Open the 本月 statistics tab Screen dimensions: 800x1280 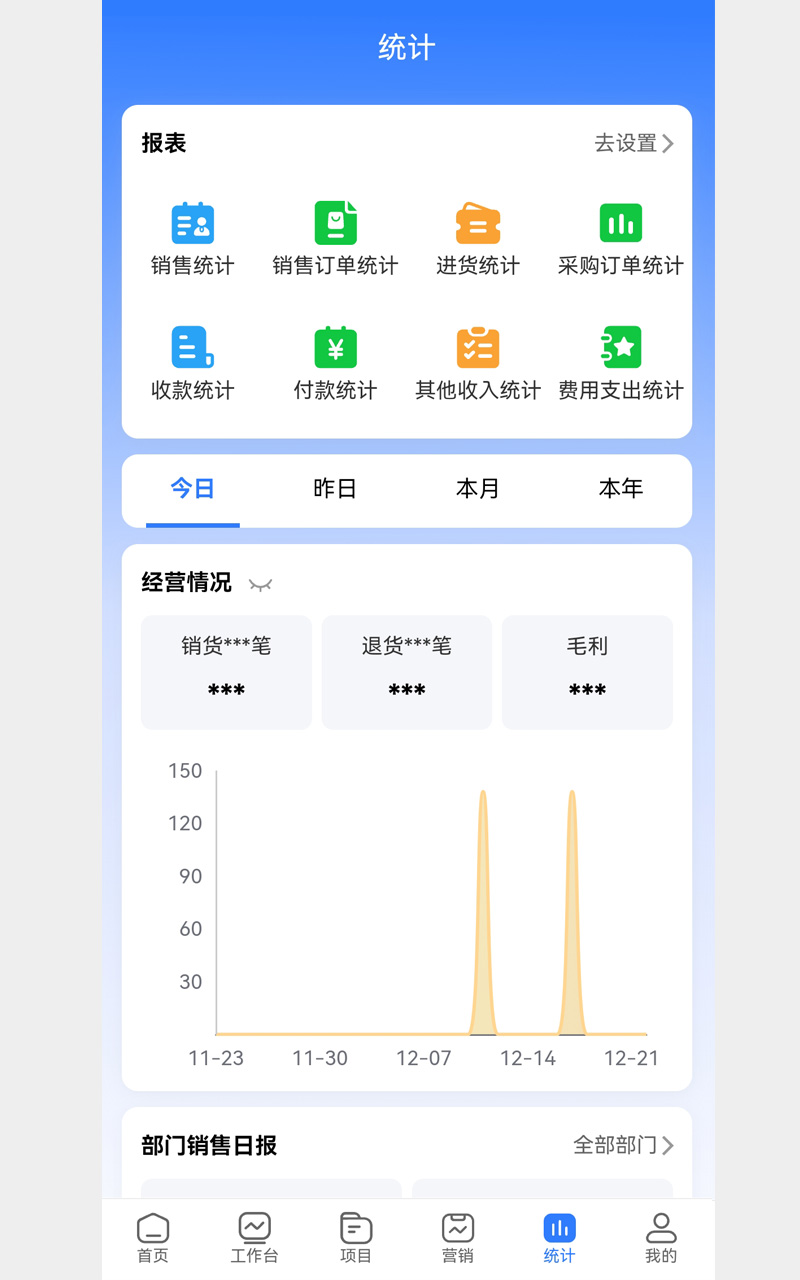click(x=477, y=490)
